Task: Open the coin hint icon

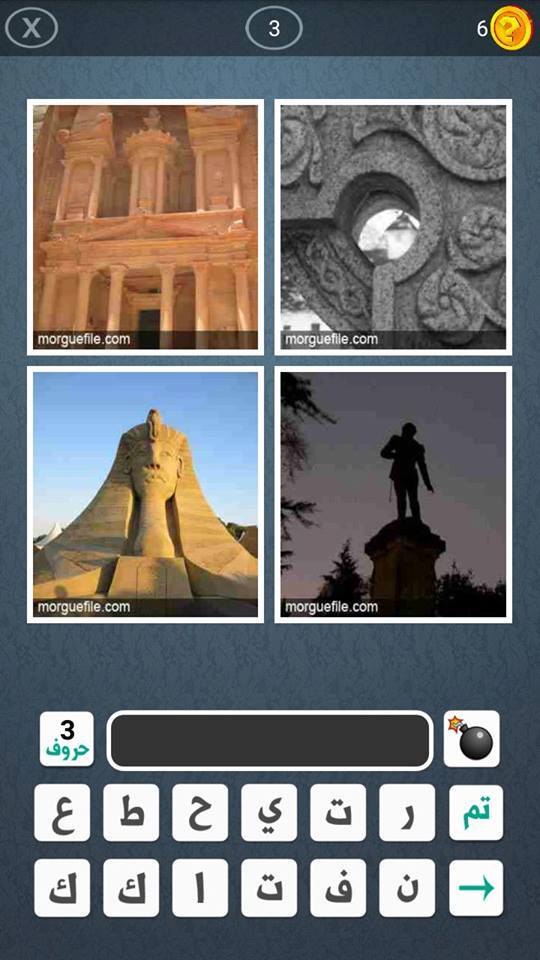Action: click(x=512, y=28)
